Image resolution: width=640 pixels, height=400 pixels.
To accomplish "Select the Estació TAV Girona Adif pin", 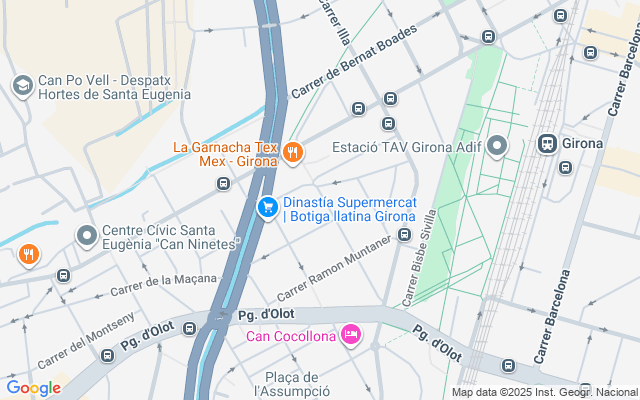I will pos(498,147).
